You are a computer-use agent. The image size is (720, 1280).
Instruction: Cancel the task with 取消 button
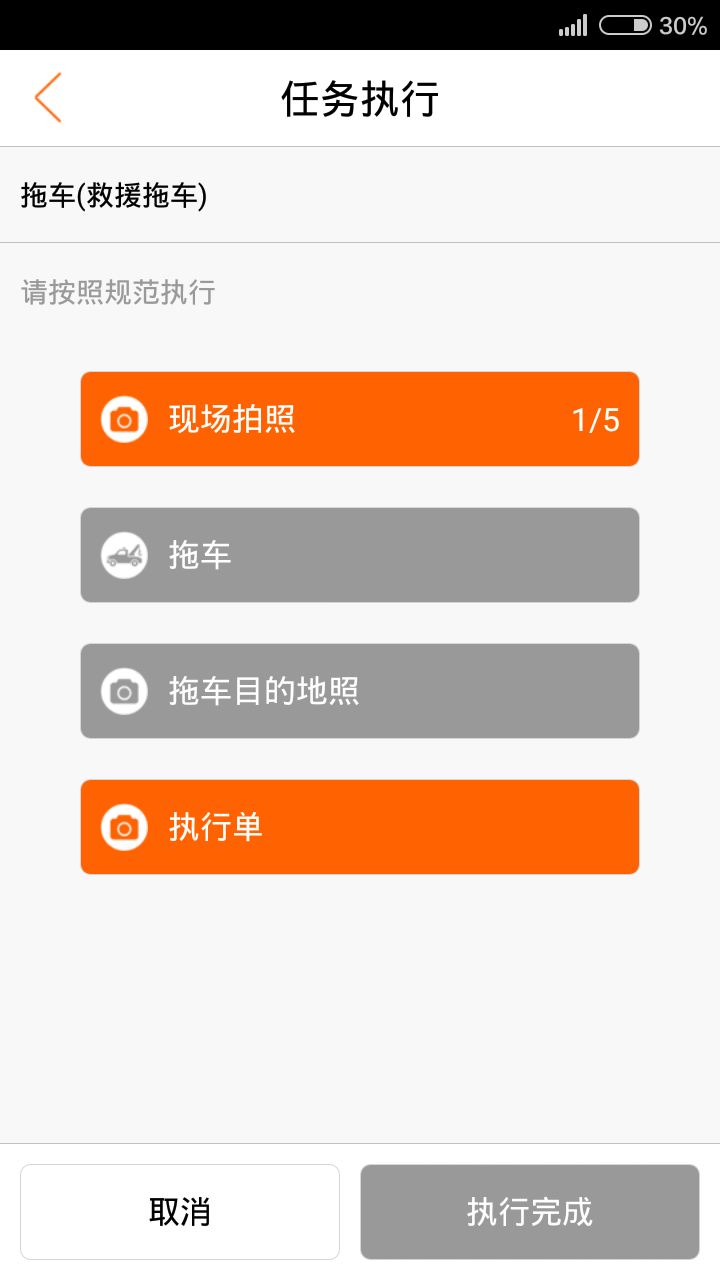(180, 1211)
